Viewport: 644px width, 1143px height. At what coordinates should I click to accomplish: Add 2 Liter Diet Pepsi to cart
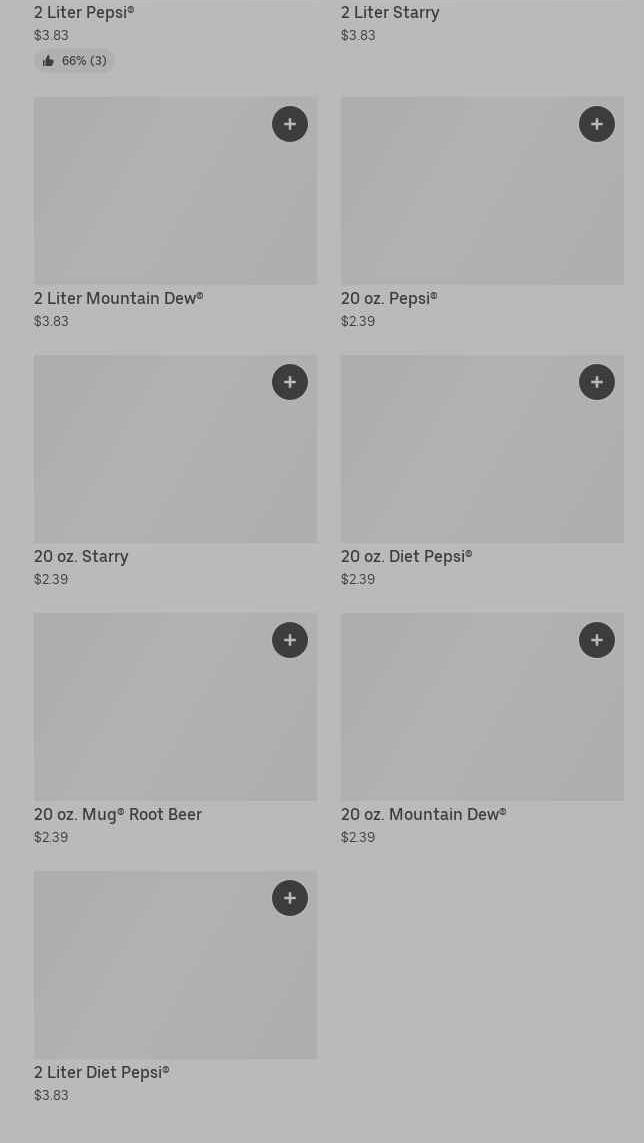[x=290, y=898]
